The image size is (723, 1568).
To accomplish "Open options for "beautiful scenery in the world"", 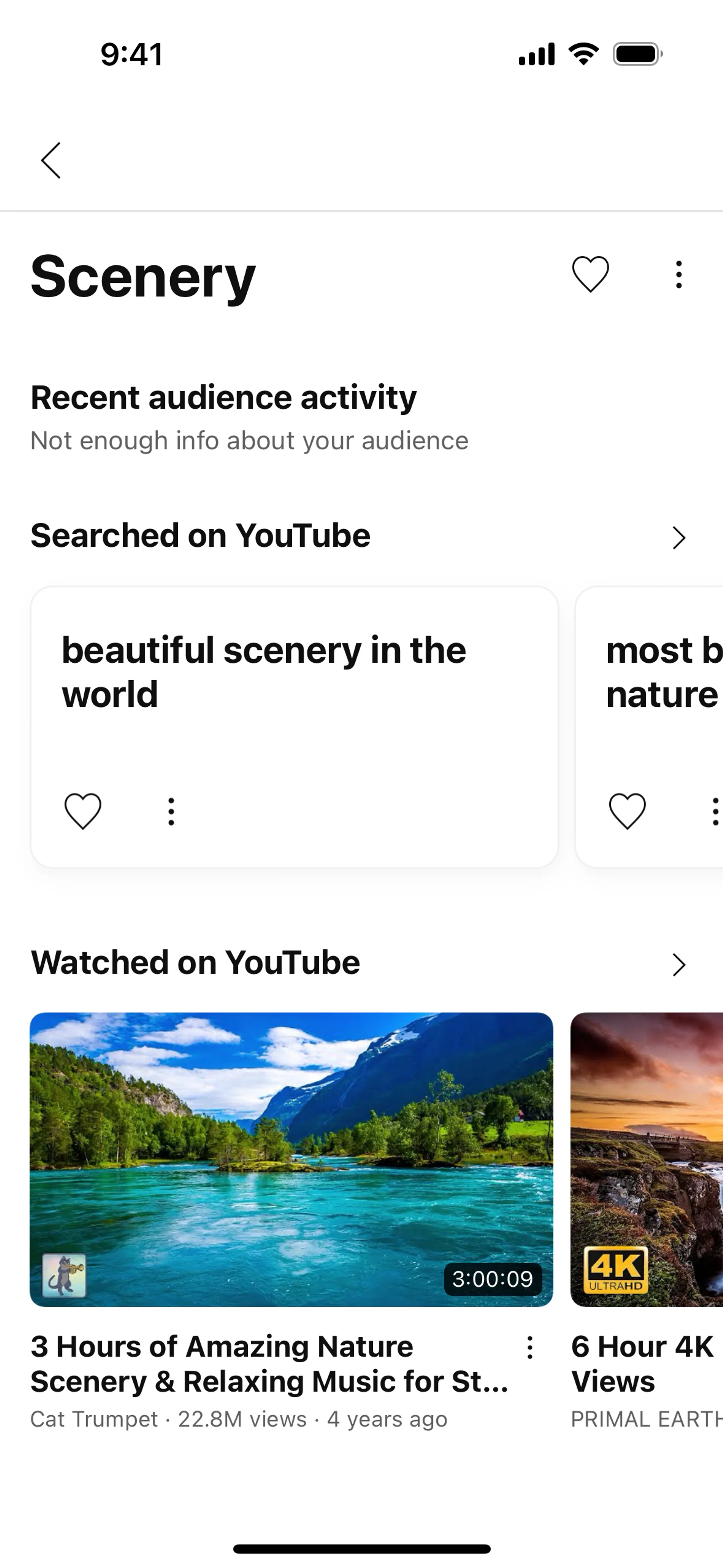I will point(171,812).
